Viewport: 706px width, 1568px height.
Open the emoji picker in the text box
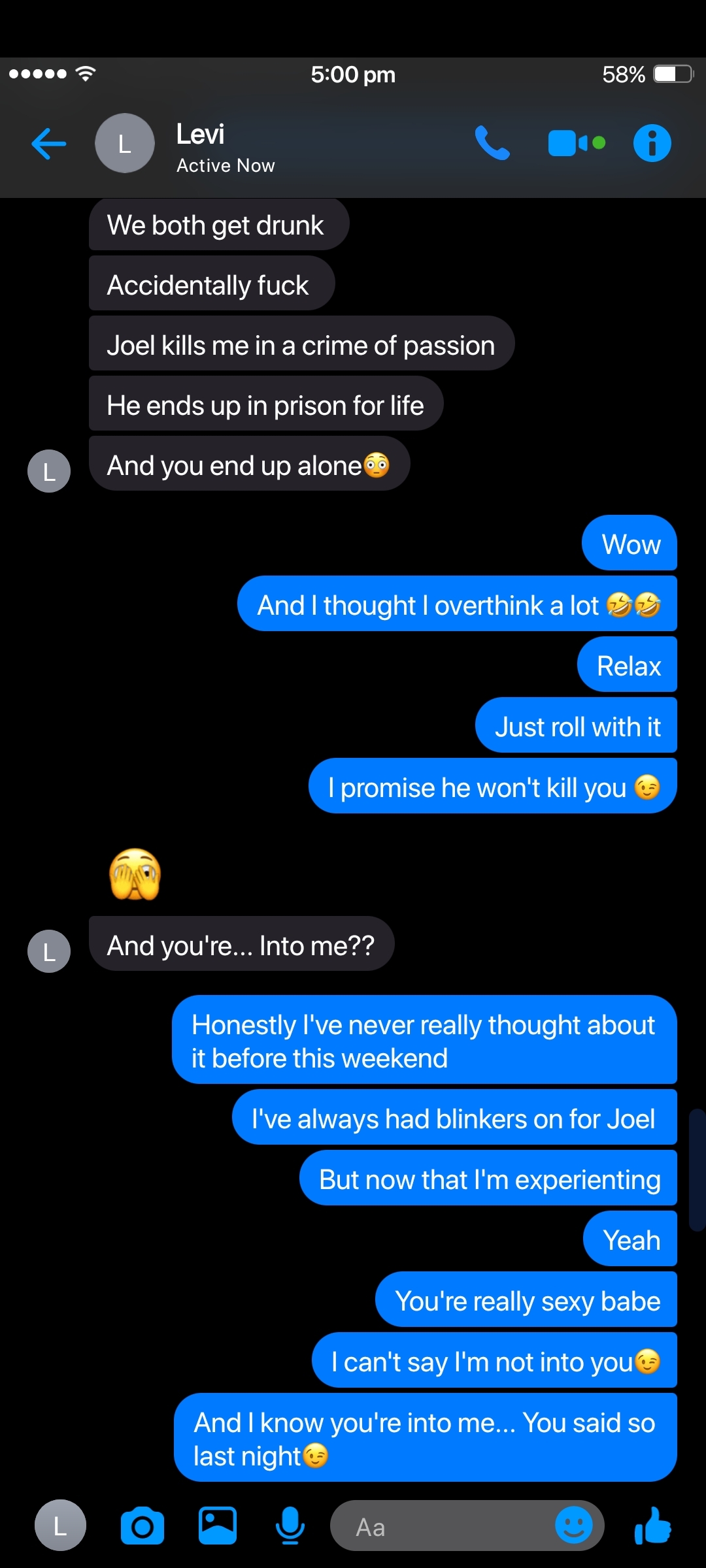pyautogui.click(x=573, y=1526)
